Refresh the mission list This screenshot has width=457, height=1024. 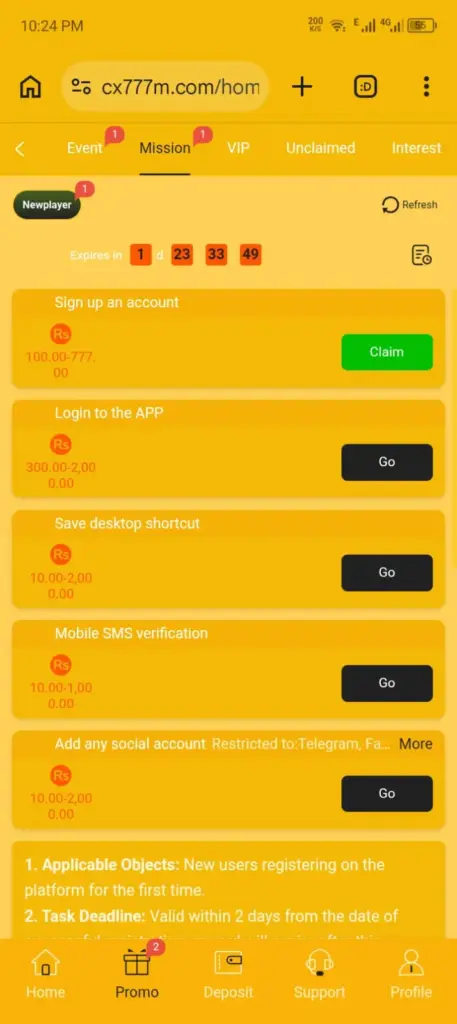coord(409,205)
